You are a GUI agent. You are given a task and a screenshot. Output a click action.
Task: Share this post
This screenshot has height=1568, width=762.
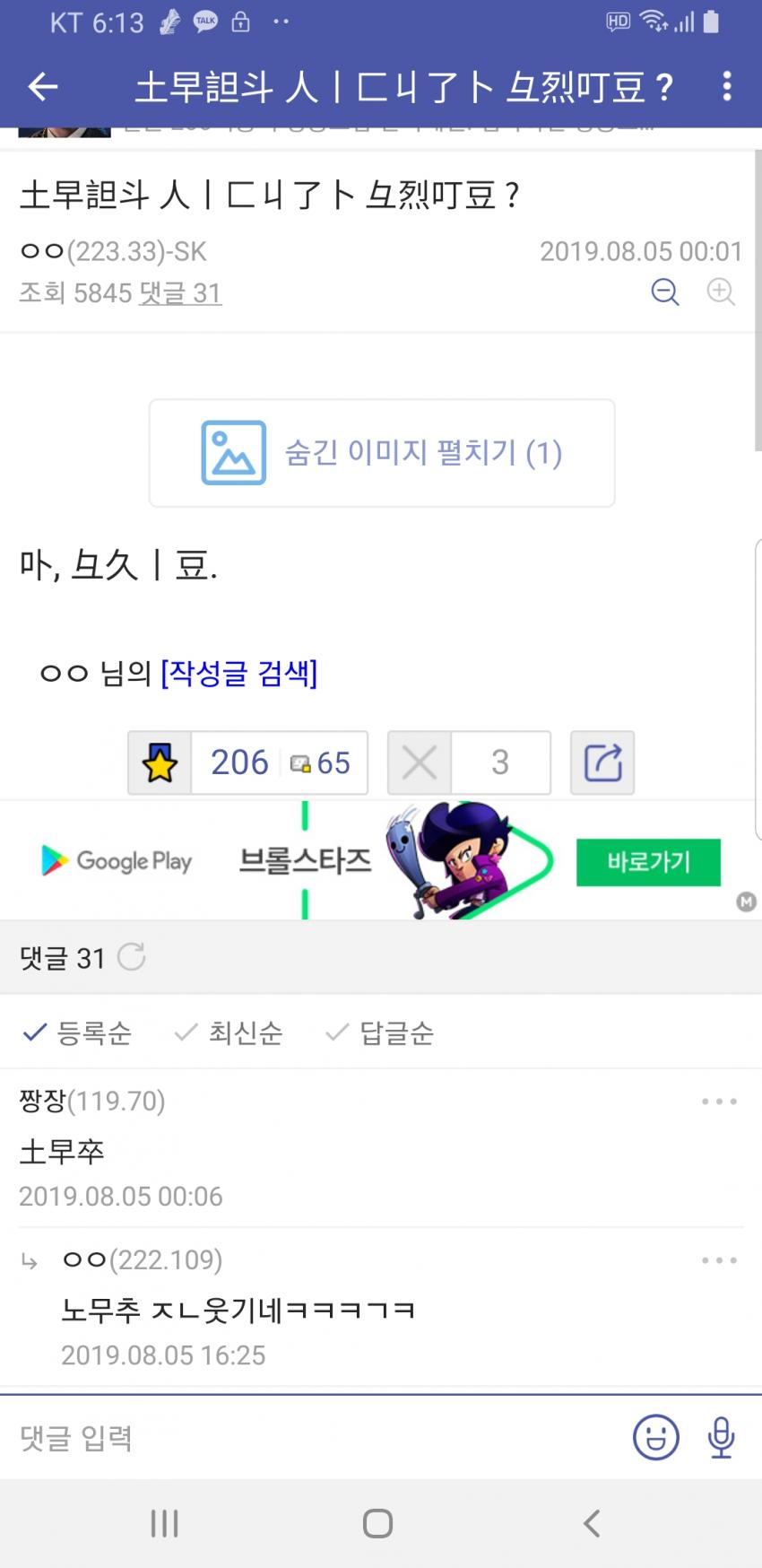point(602,763)
